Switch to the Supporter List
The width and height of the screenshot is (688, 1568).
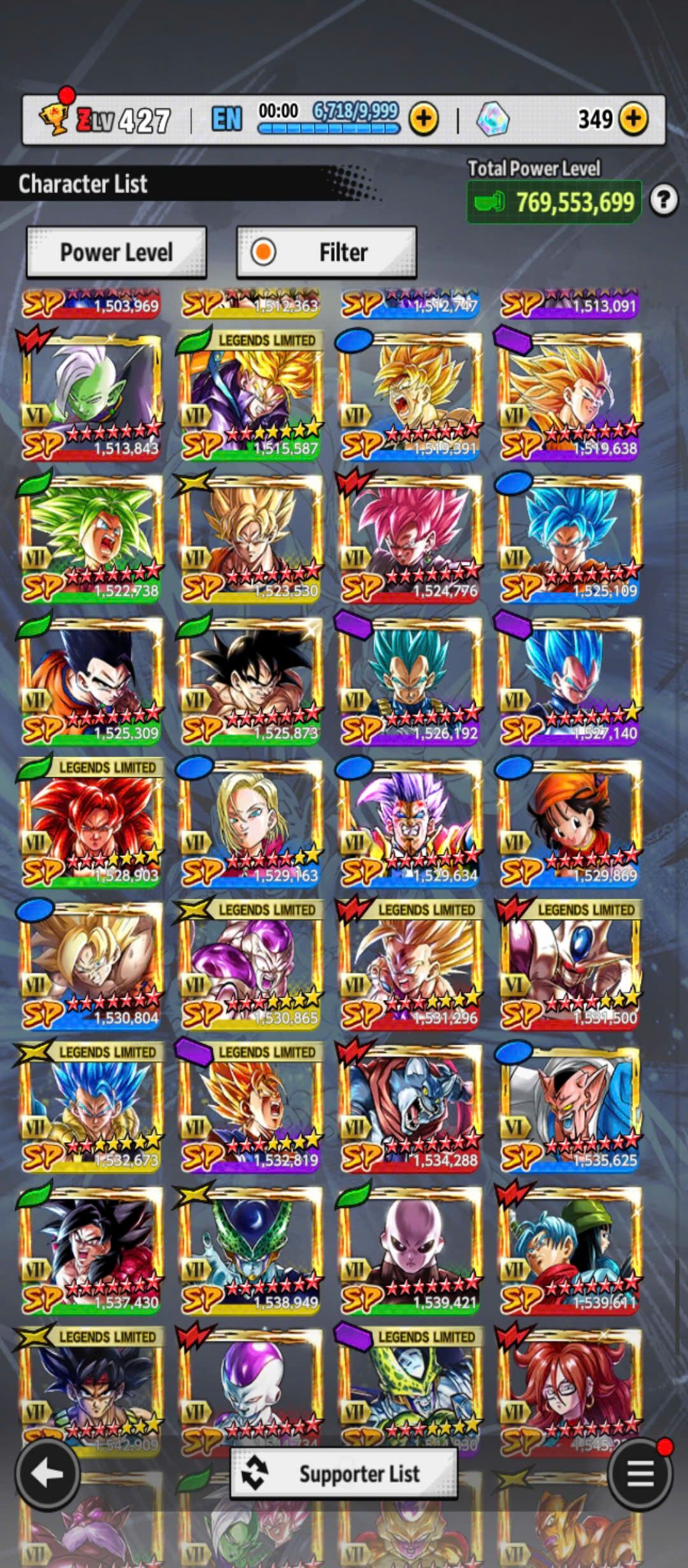pyautogui.click(x=343, y=1473)
